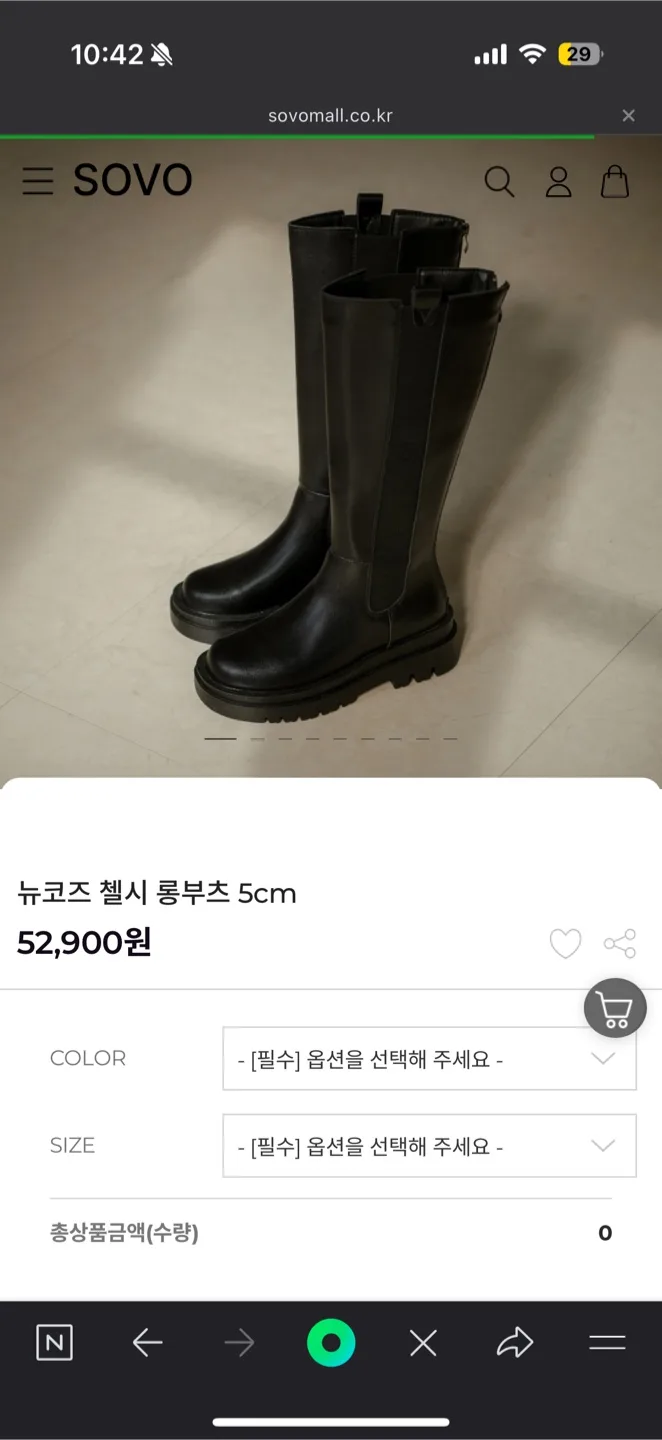Share this Chelsea long boots product
This screenshot has height=1440, width=662.
coord(619,943)
